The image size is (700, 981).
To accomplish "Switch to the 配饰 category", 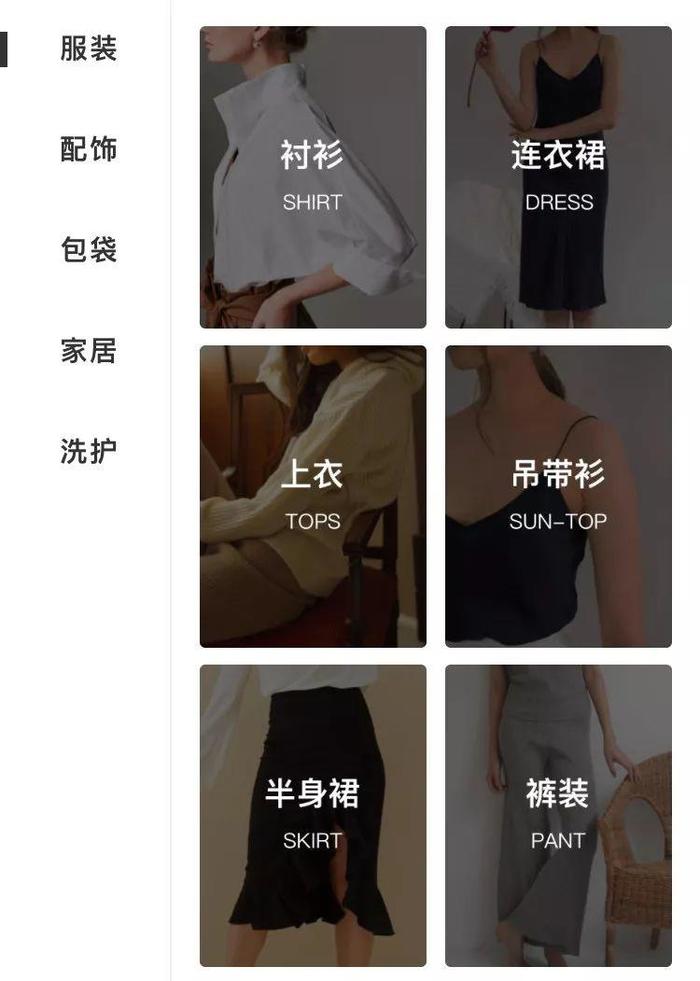I will [88, 149].
